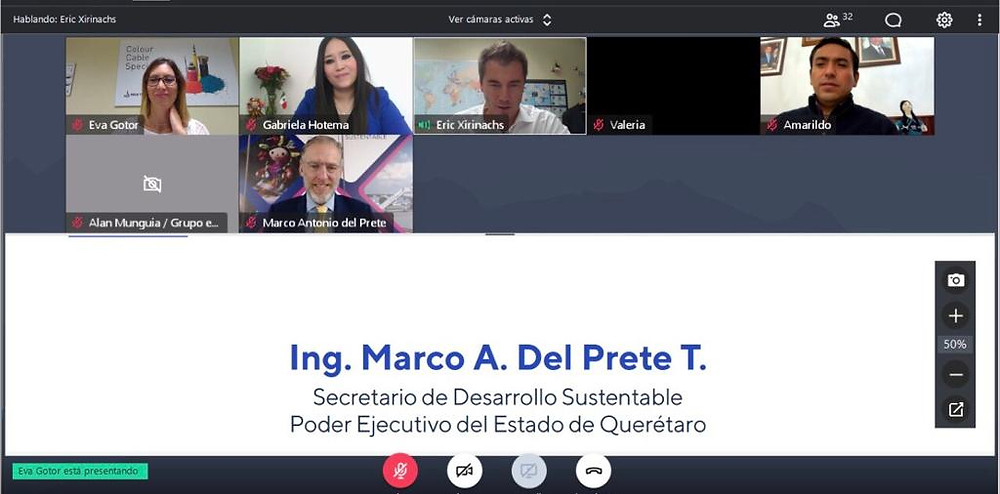Select Marco Antonio del Prete's tile
1000x494 pixels.
coord(325,183)
